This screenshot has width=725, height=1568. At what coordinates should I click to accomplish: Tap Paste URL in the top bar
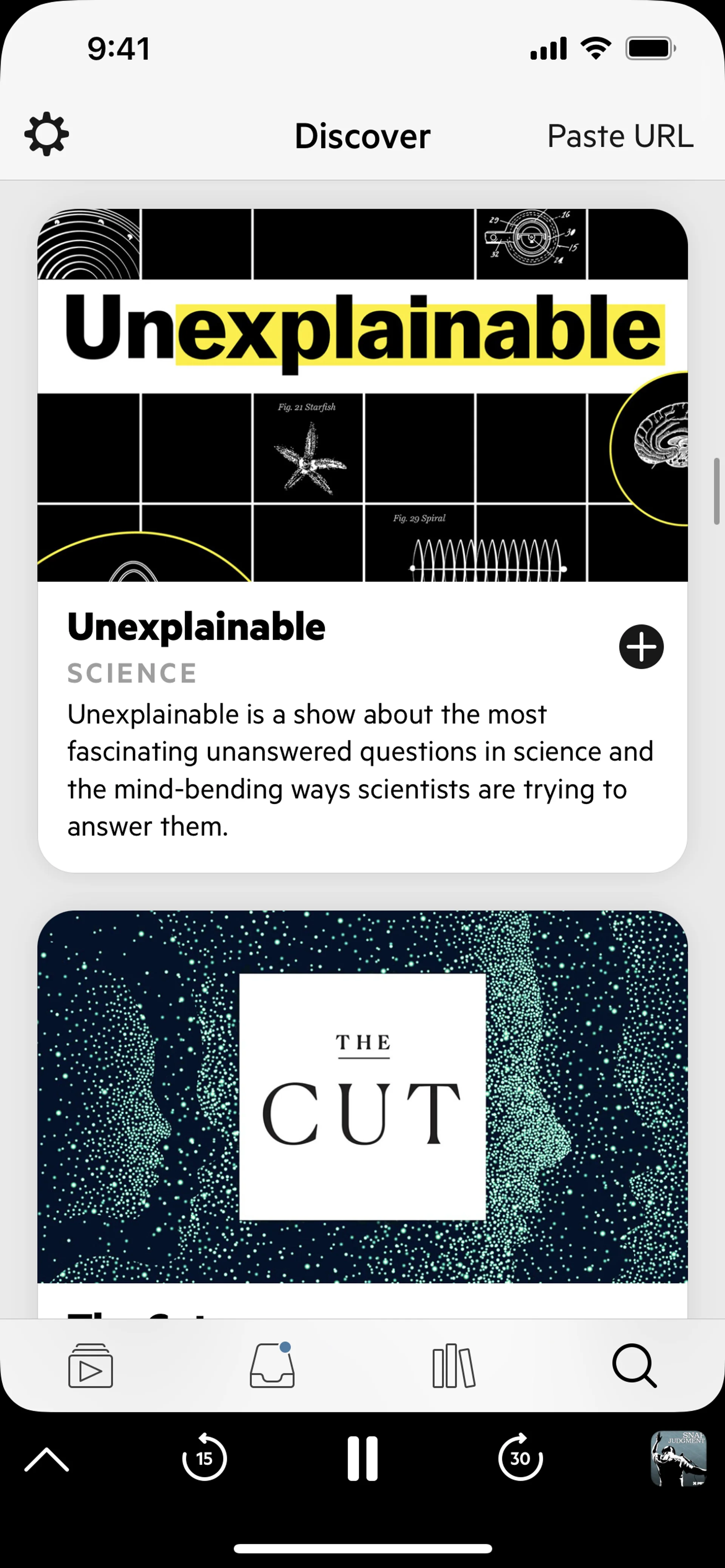point(620,136)
